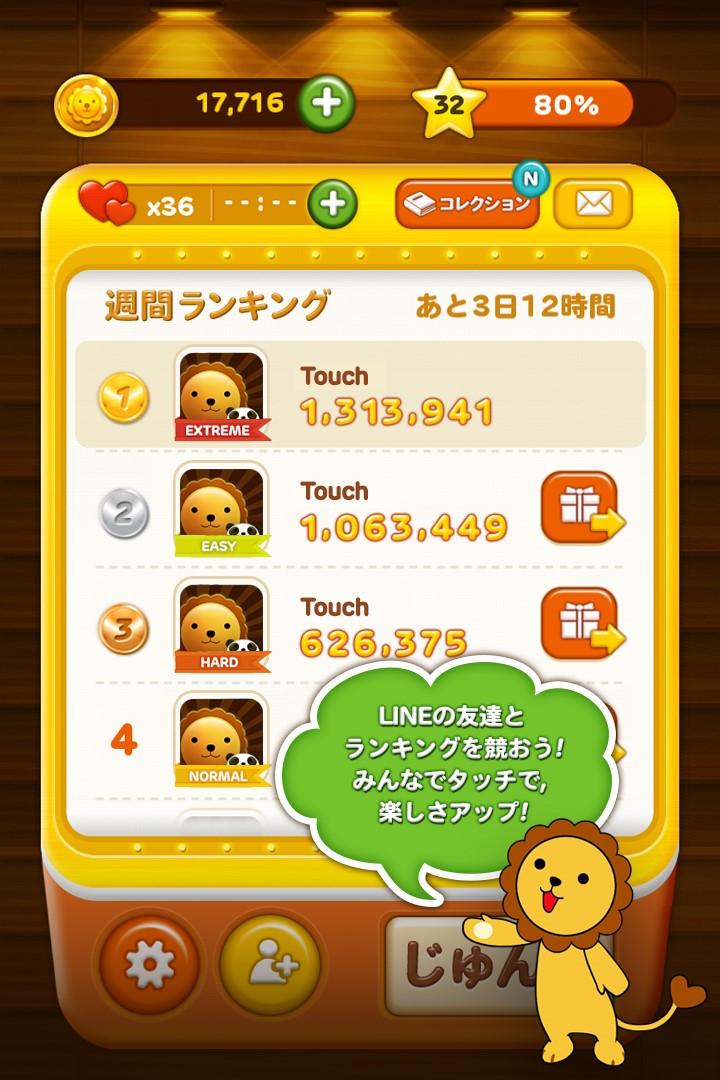The height and width of the screenshot is (1080, 720).
Task: Open the settings gear
Action: [x=150, y=963]
